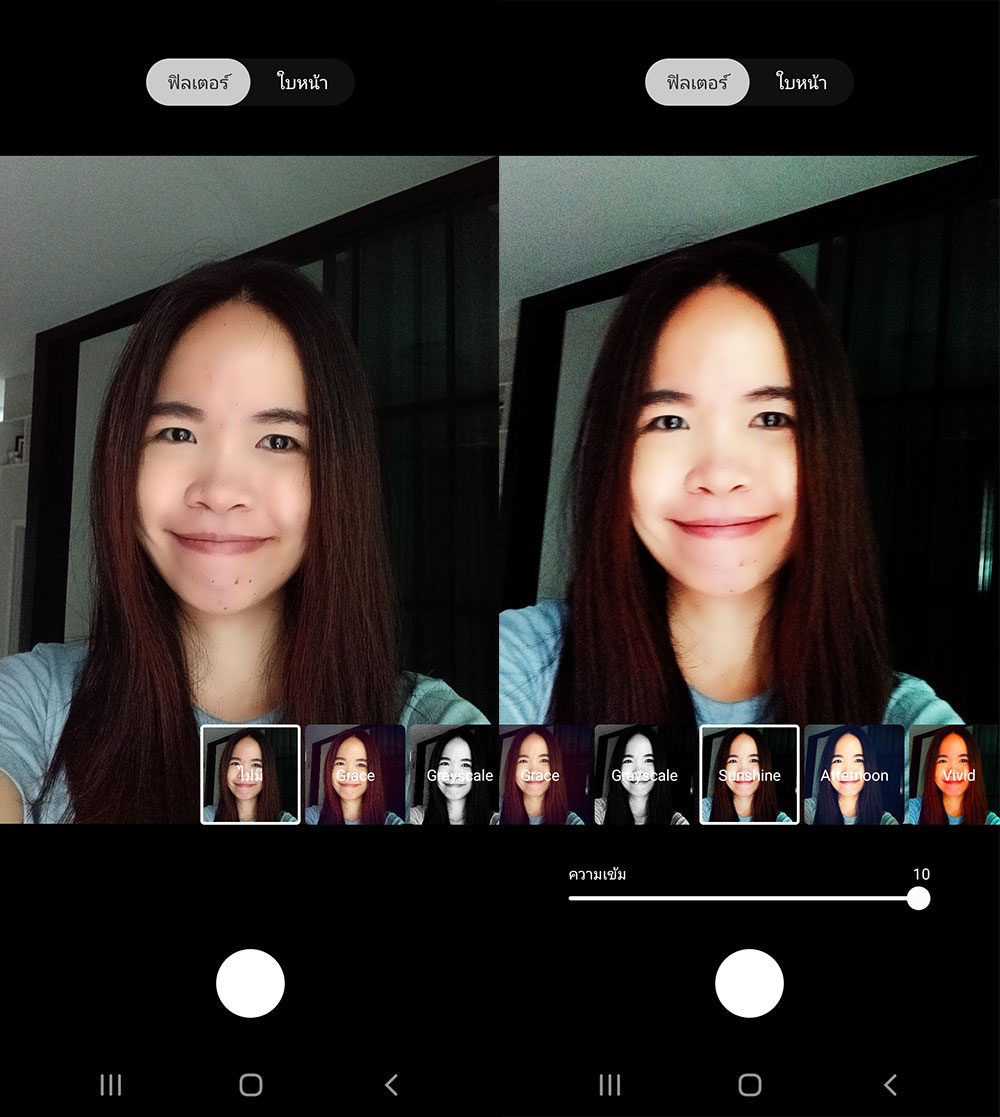Switch to ใบหน้า tab above Sunshine-filtered preview
Image resolution: width=1000 pixels, height=1117 pixels.
[801, 83]
